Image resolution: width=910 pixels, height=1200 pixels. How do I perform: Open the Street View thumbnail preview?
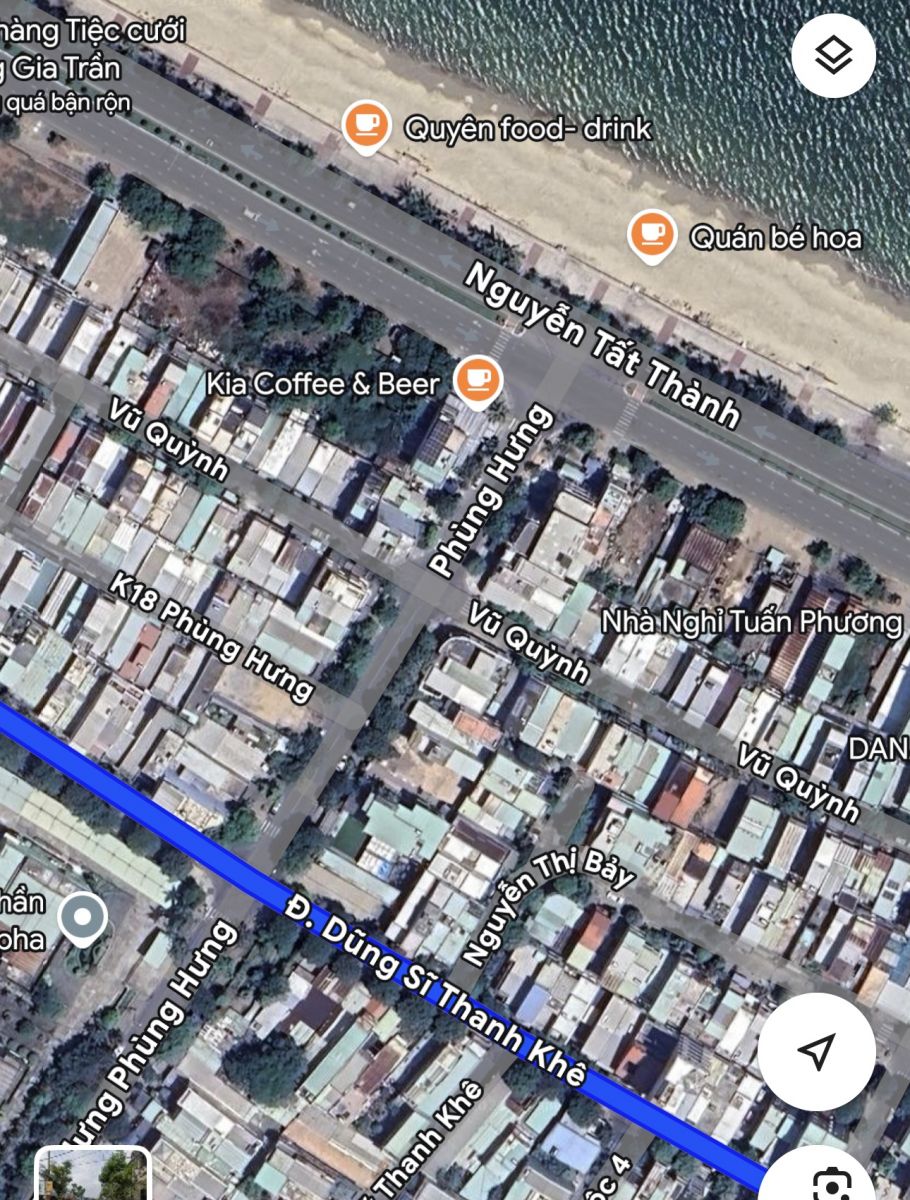(93, 1174)
